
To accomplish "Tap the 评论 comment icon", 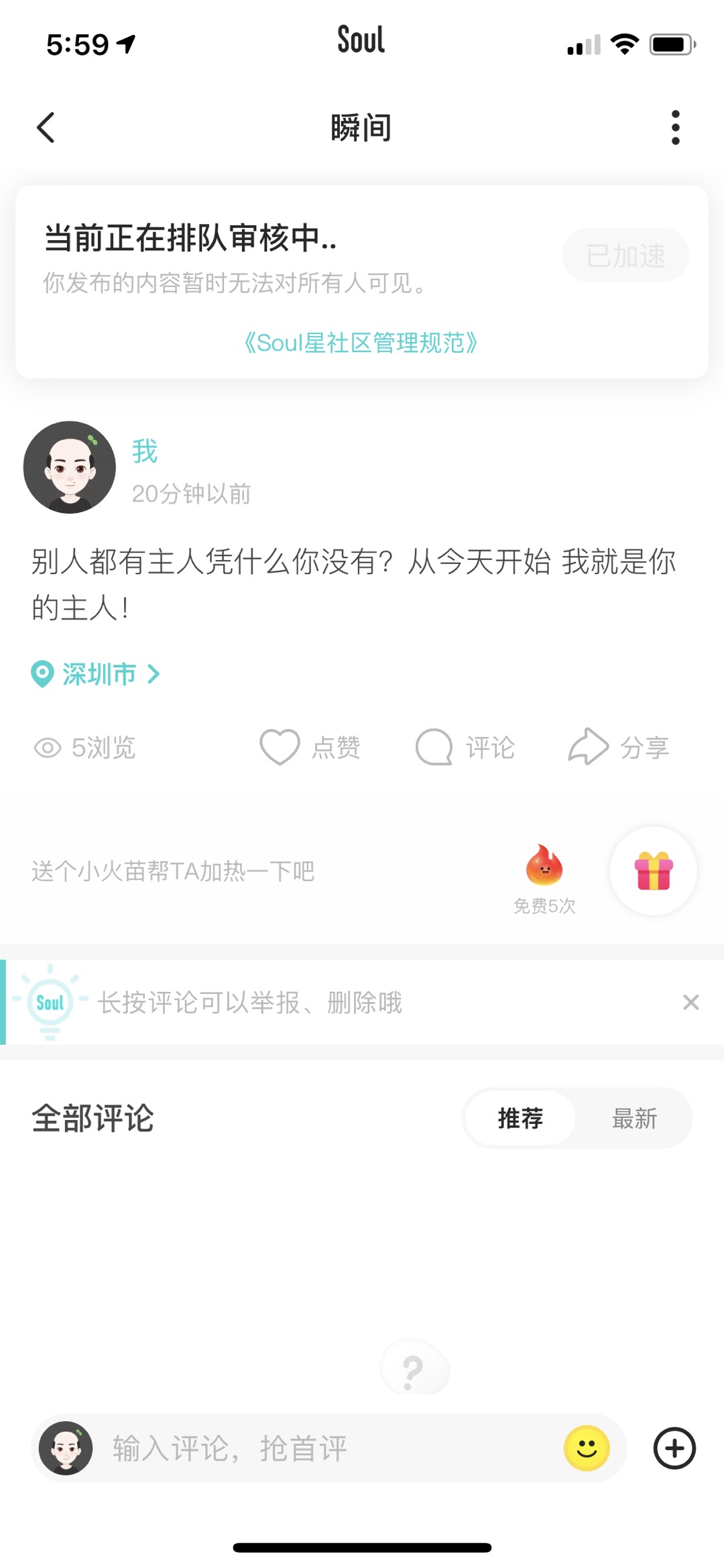I will (x=465, y=747).
